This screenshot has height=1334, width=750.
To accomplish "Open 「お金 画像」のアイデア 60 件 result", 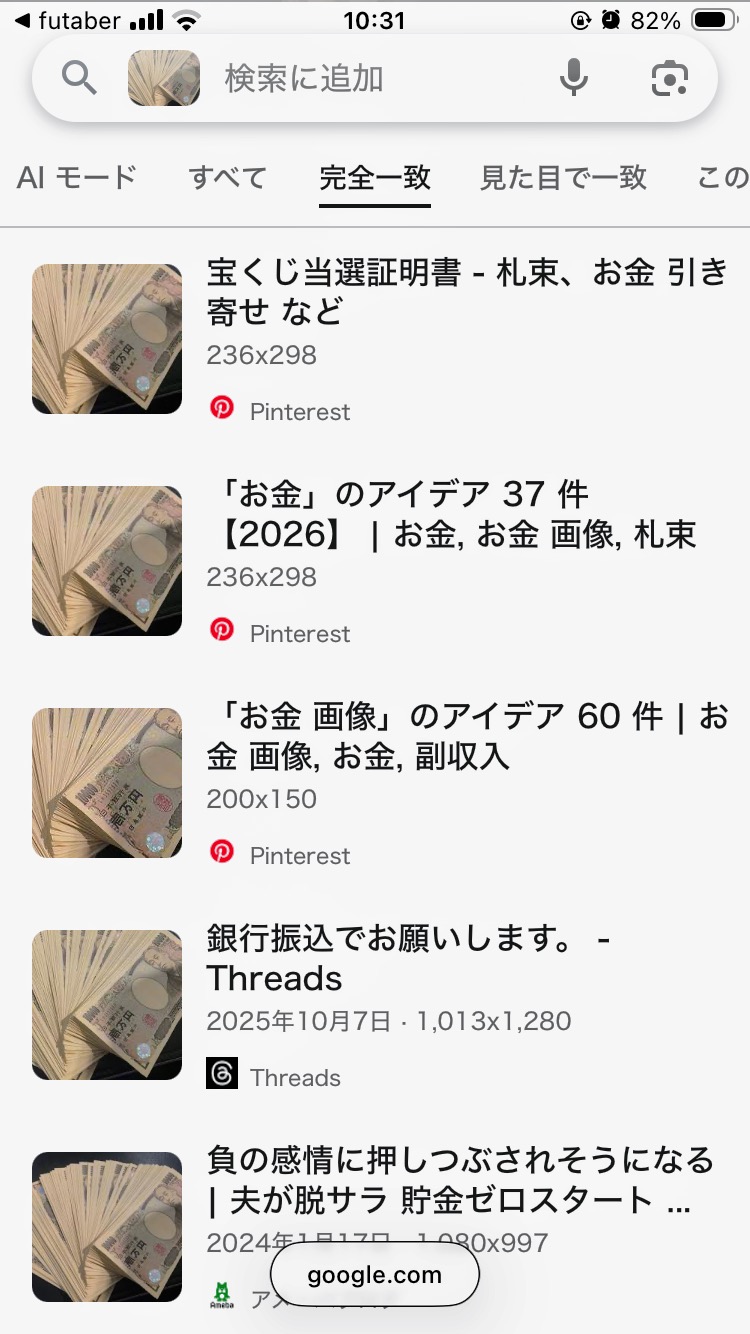I will click(466, 736).
